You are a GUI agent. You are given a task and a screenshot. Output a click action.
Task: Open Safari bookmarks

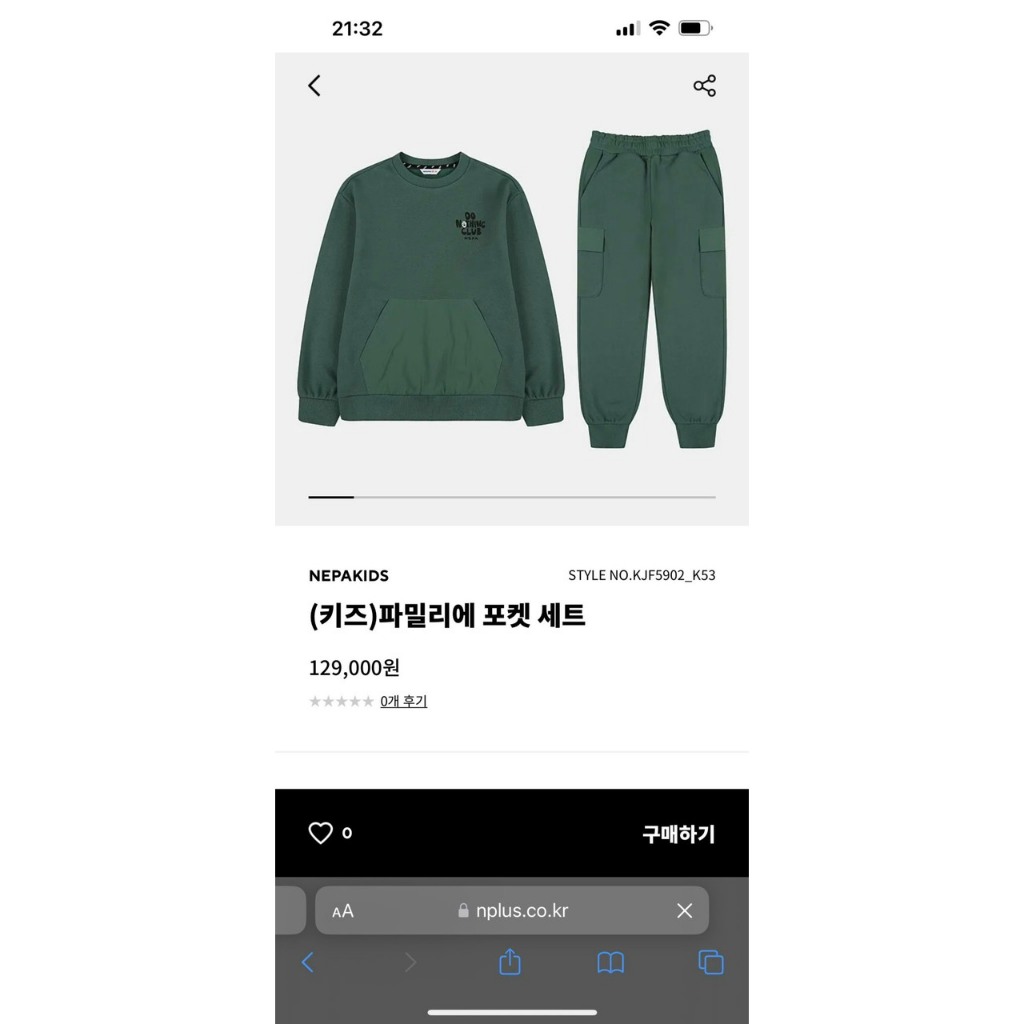coord(610,963)
